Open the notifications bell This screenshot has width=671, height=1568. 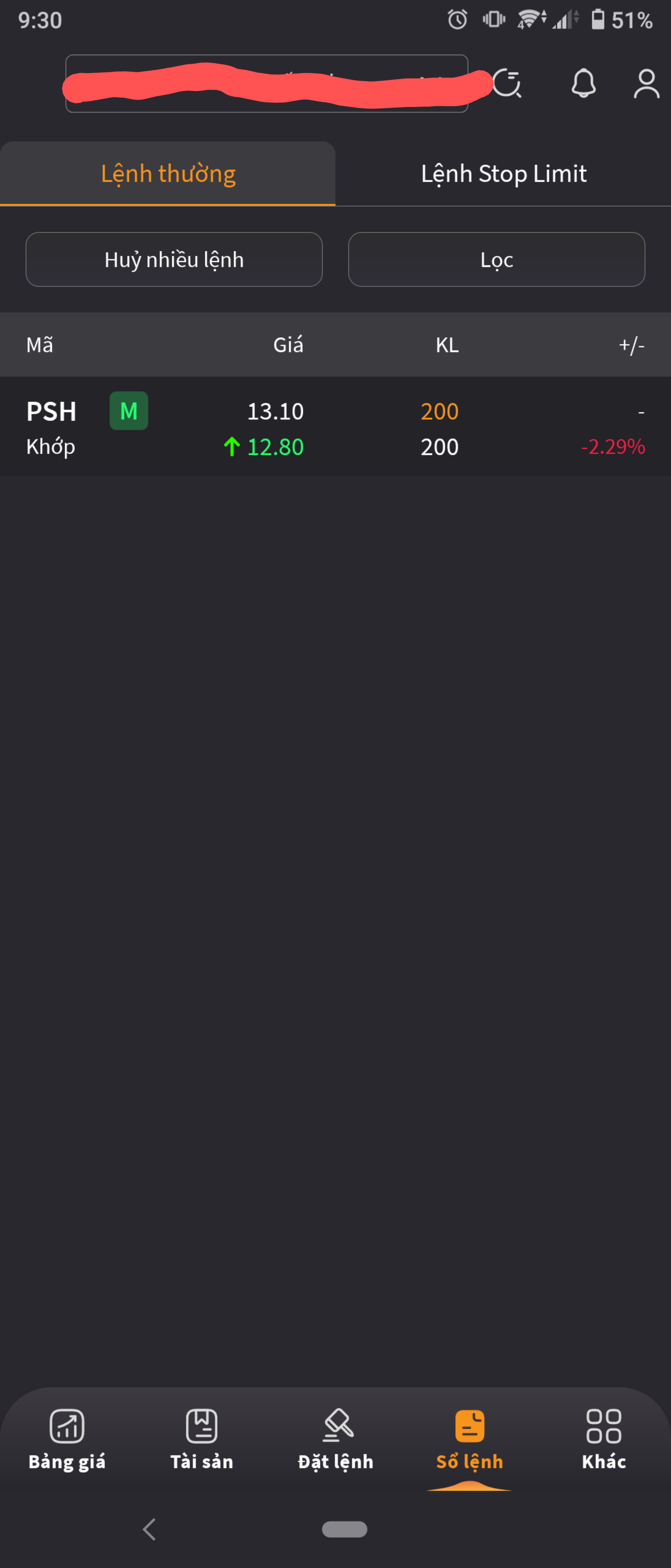coord(583,83)
